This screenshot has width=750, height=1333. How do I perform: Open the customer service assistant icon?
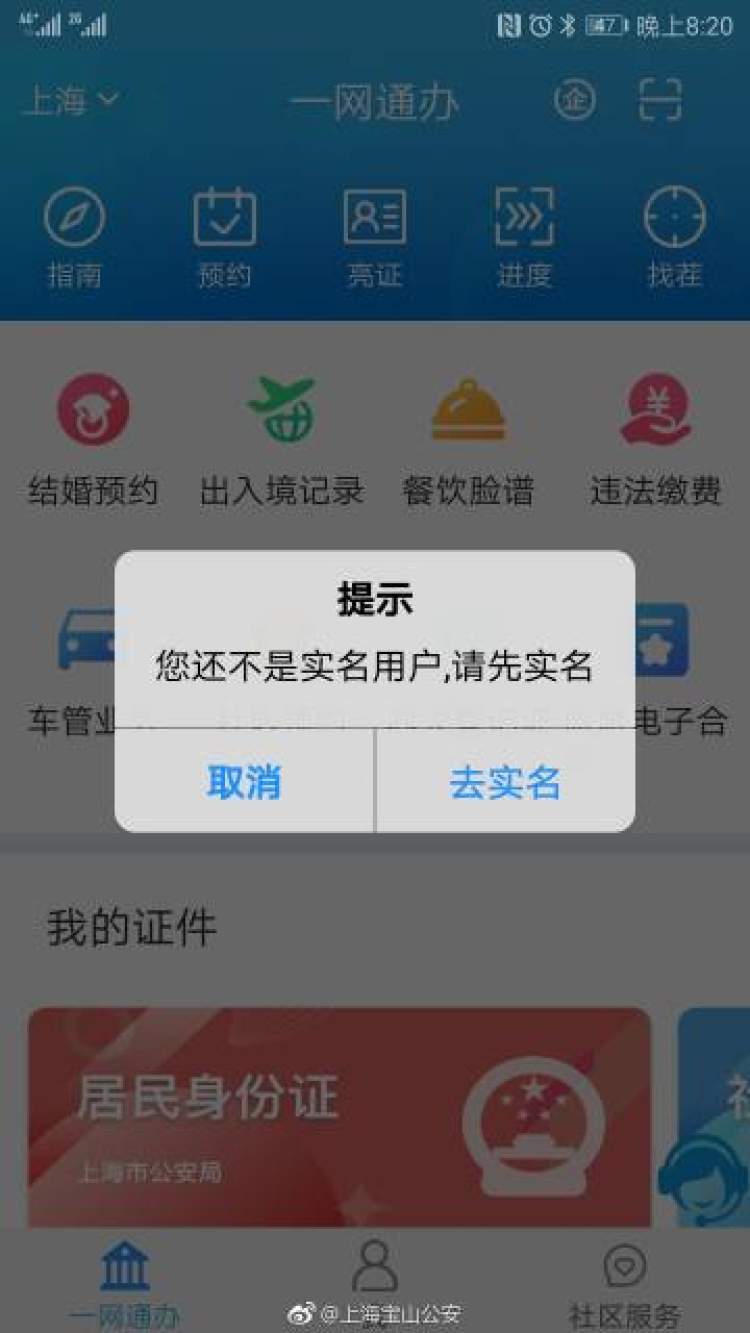[702, 1180]
